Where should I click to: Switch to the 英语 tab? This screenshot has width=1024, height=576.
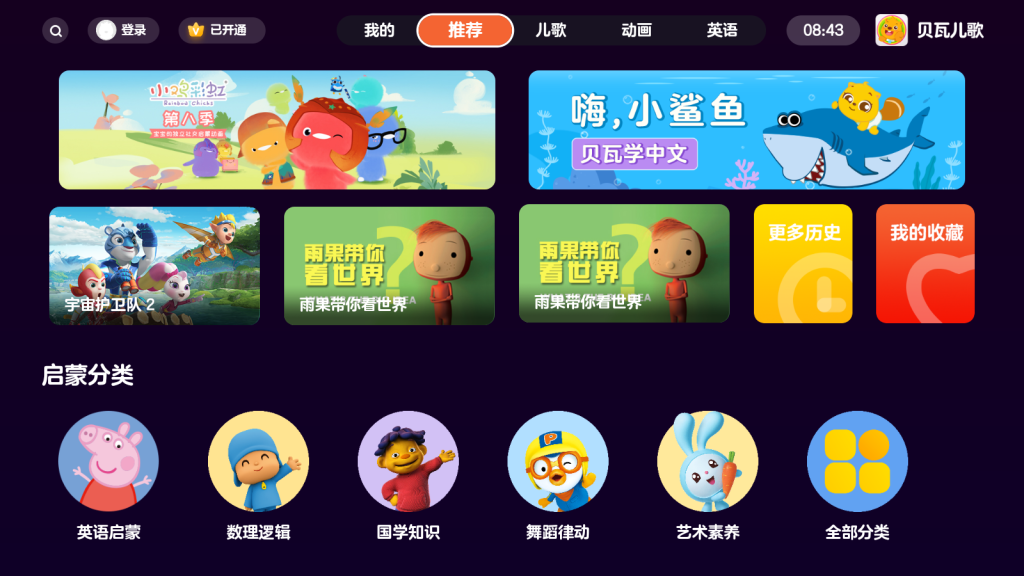click(722, 31)
